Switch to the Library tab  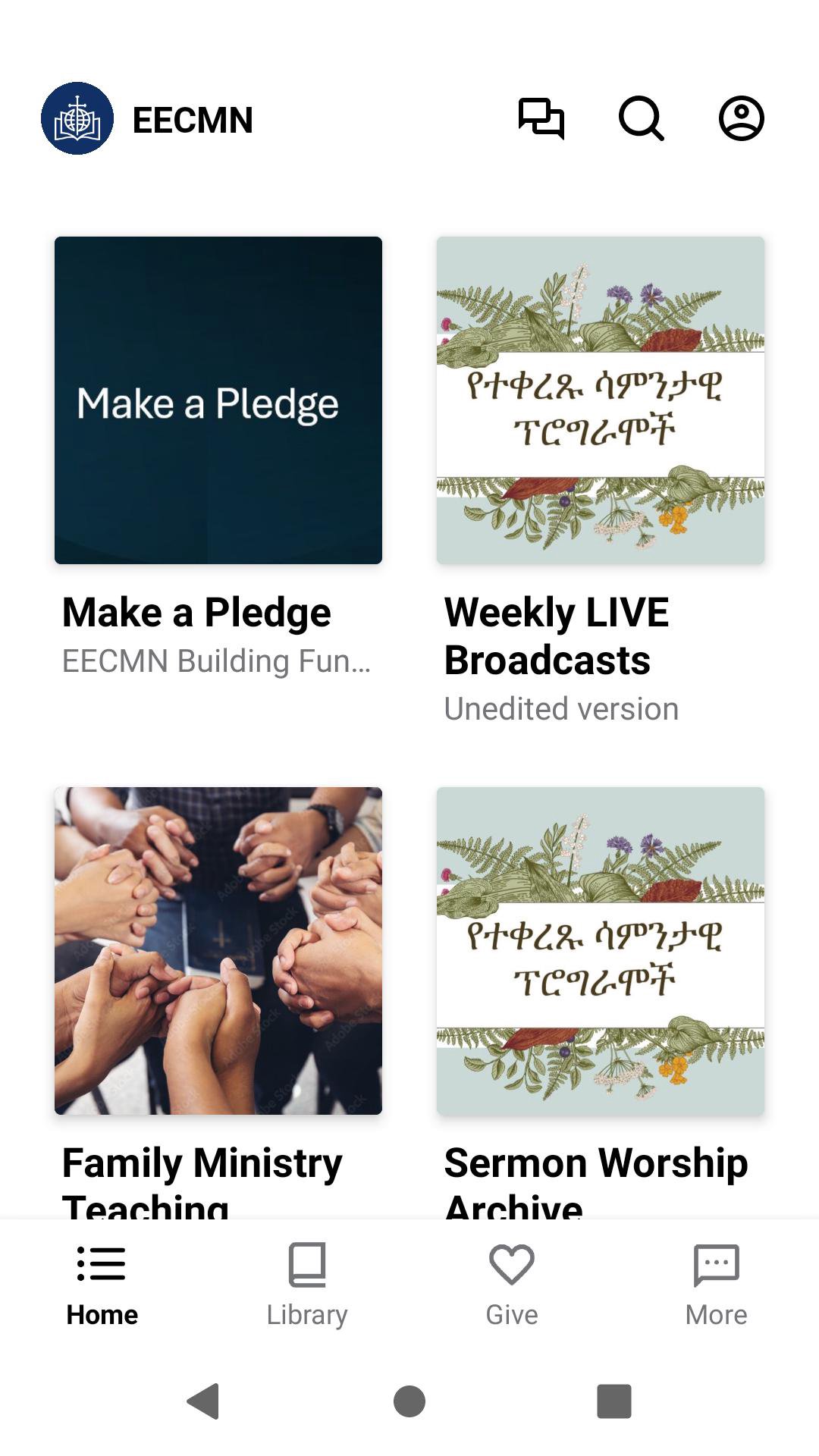(x=307, y=1283)
